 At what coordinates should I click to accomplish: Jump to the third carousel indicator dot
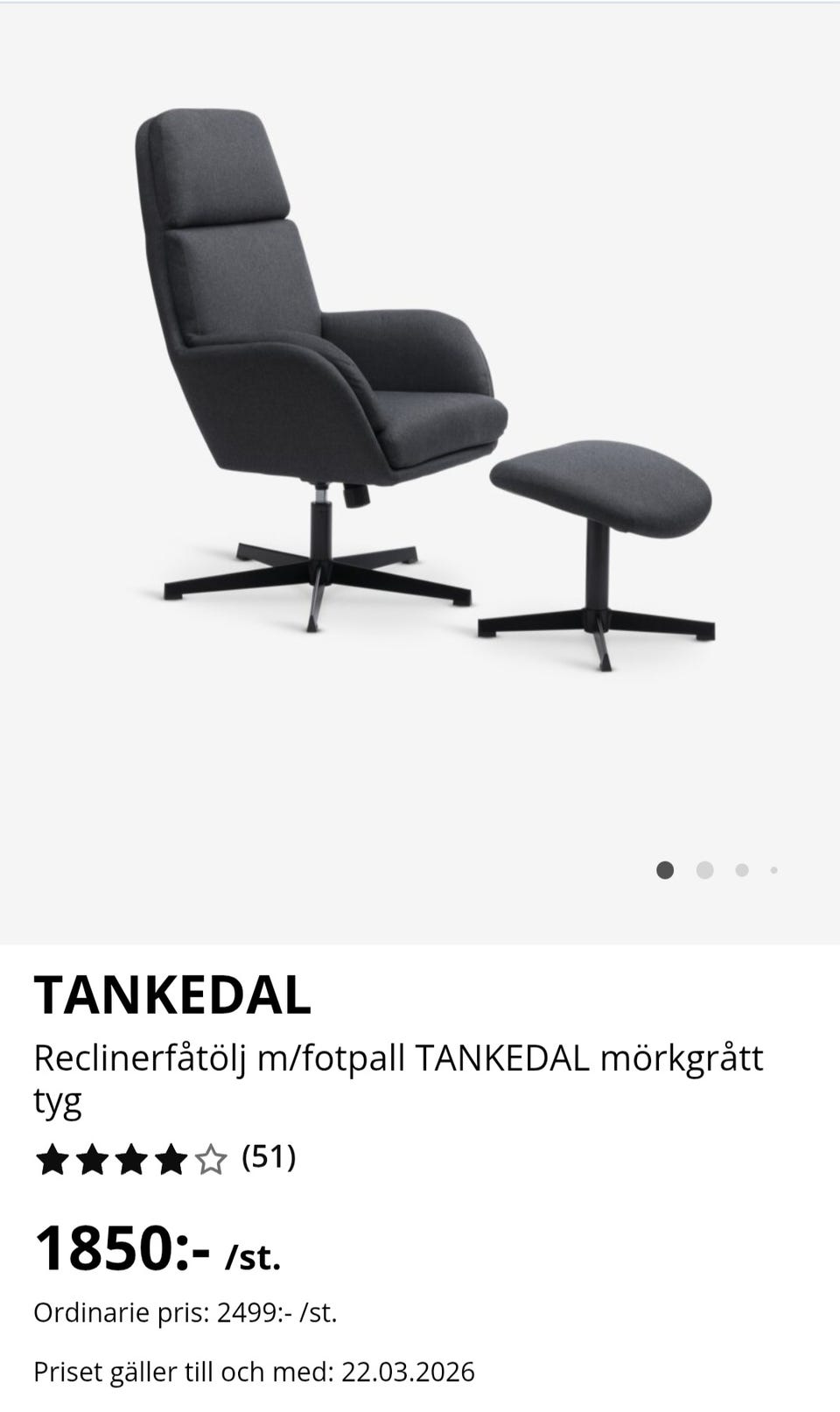click(740, 870)
